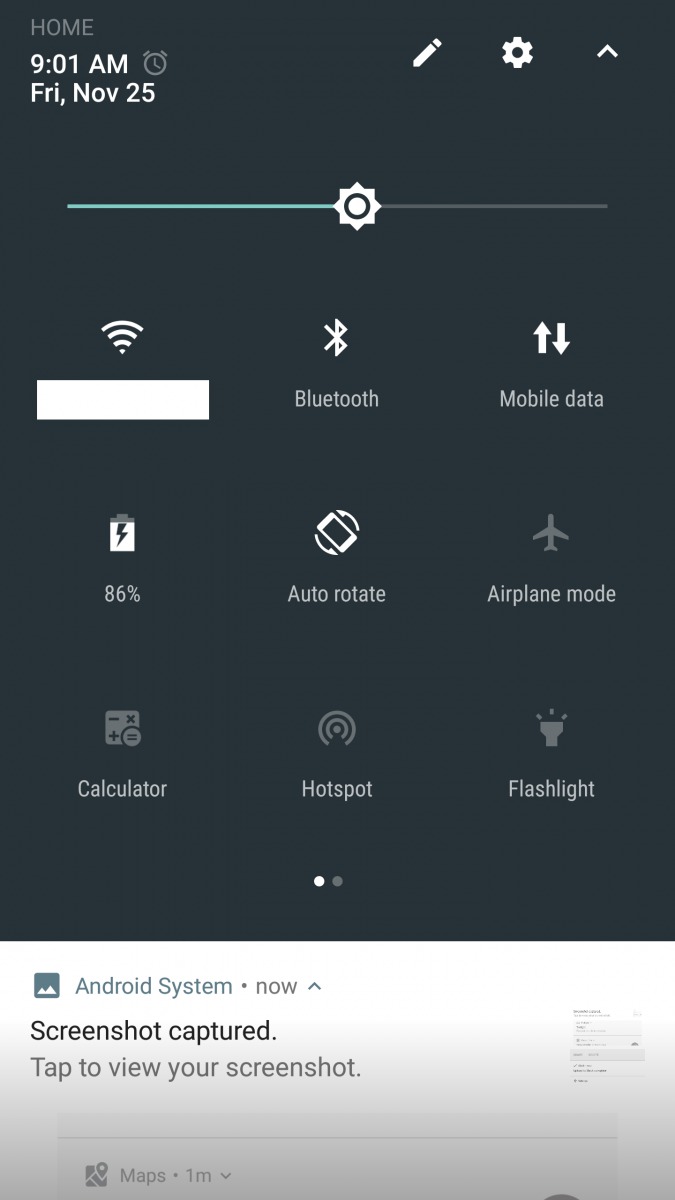
Task: Enable Airplane mode
Action: [551, 535]
